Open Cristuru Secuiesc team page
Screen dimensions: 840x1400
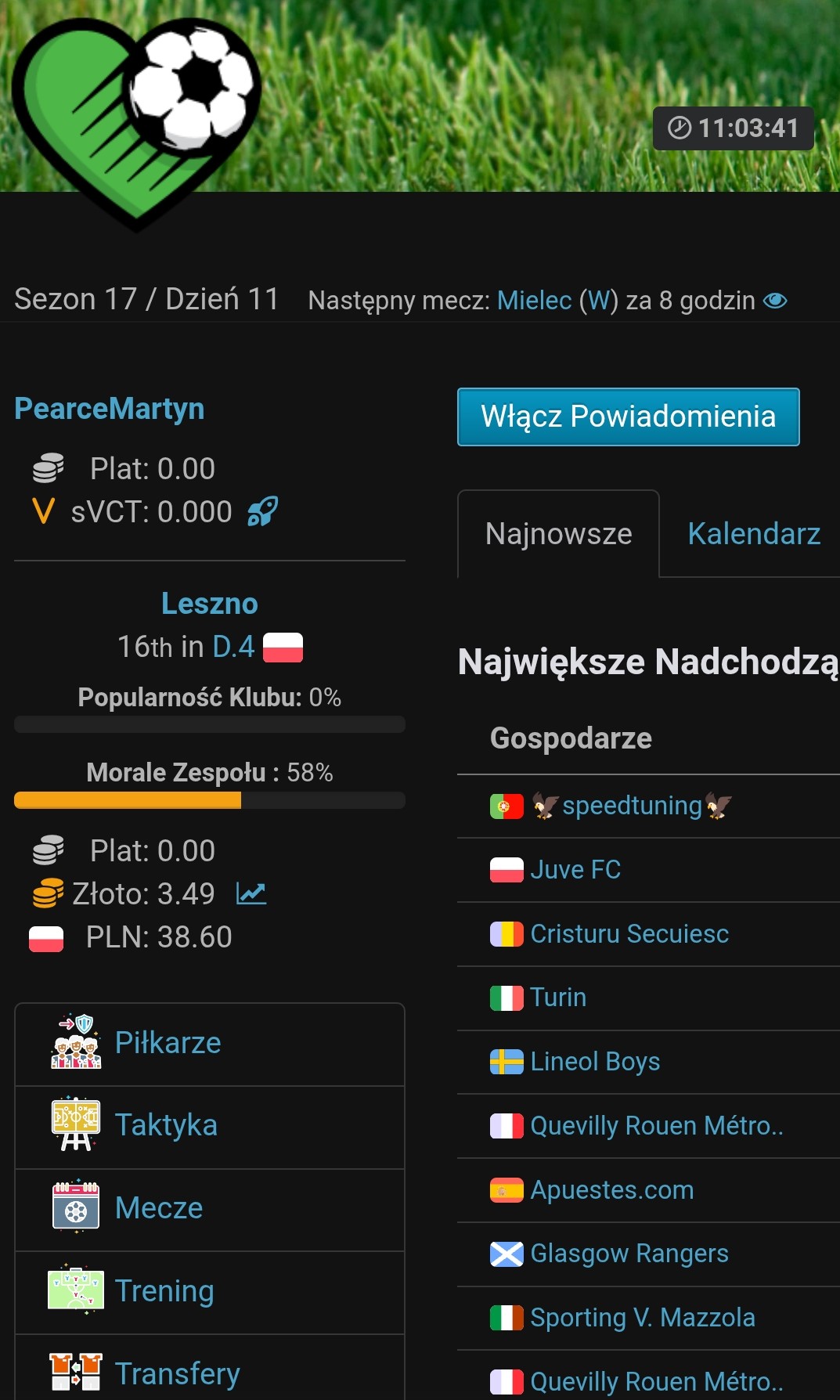click(x=629, y=934)
